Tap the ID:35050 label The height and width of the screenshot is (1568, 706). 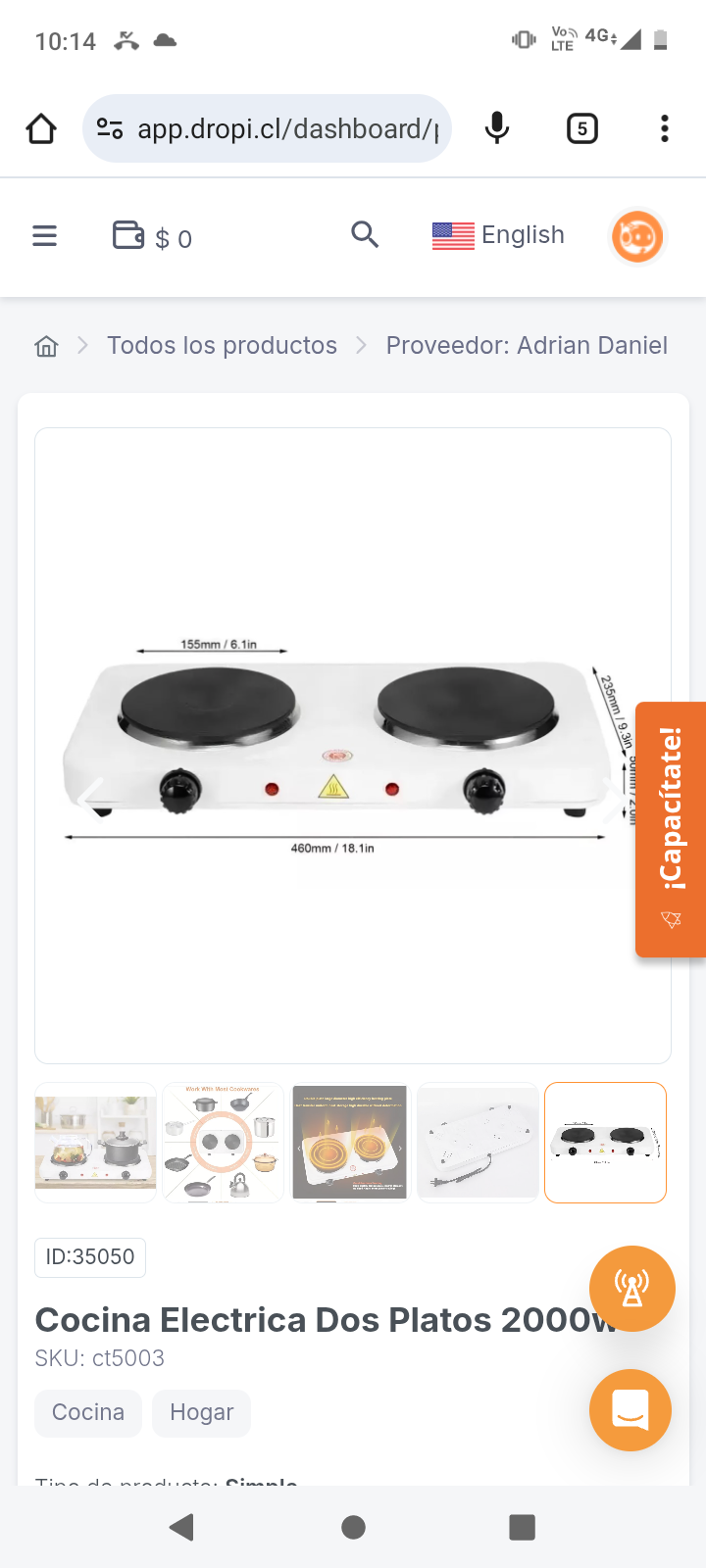89,1256
